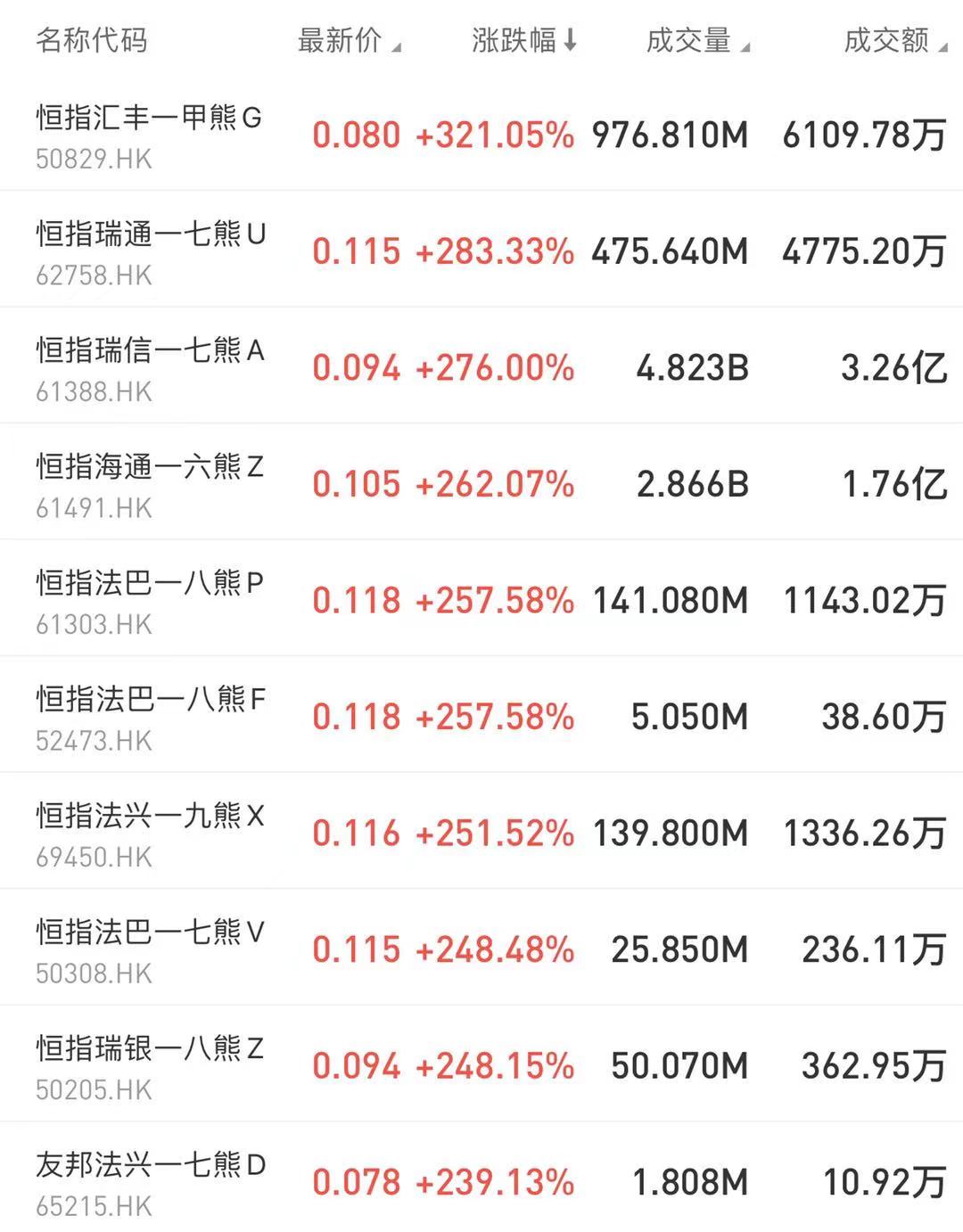Sort the list by 最新价
The image size is (963, 1232).
tap(348, 40)
